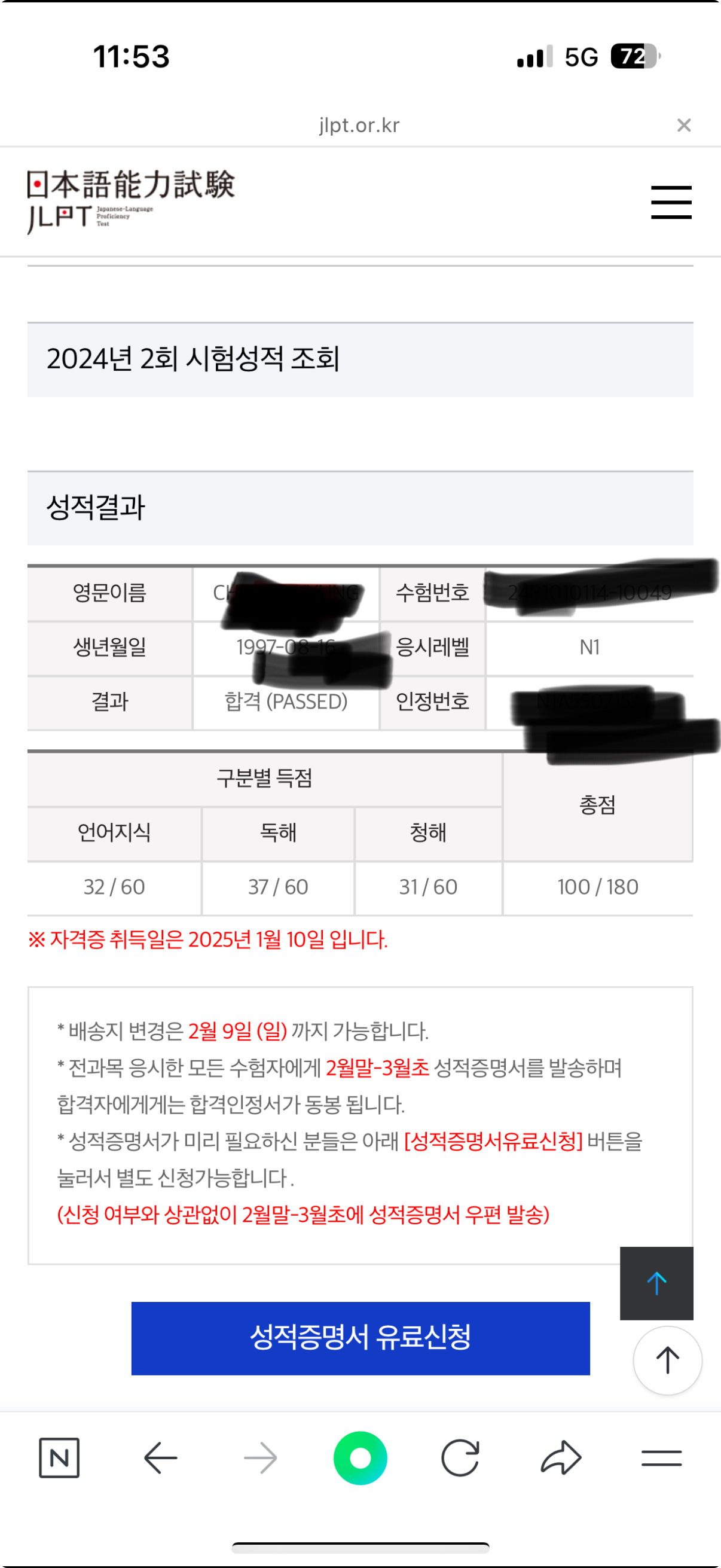Tap the green circle button in bottom toolbar

360,1457
